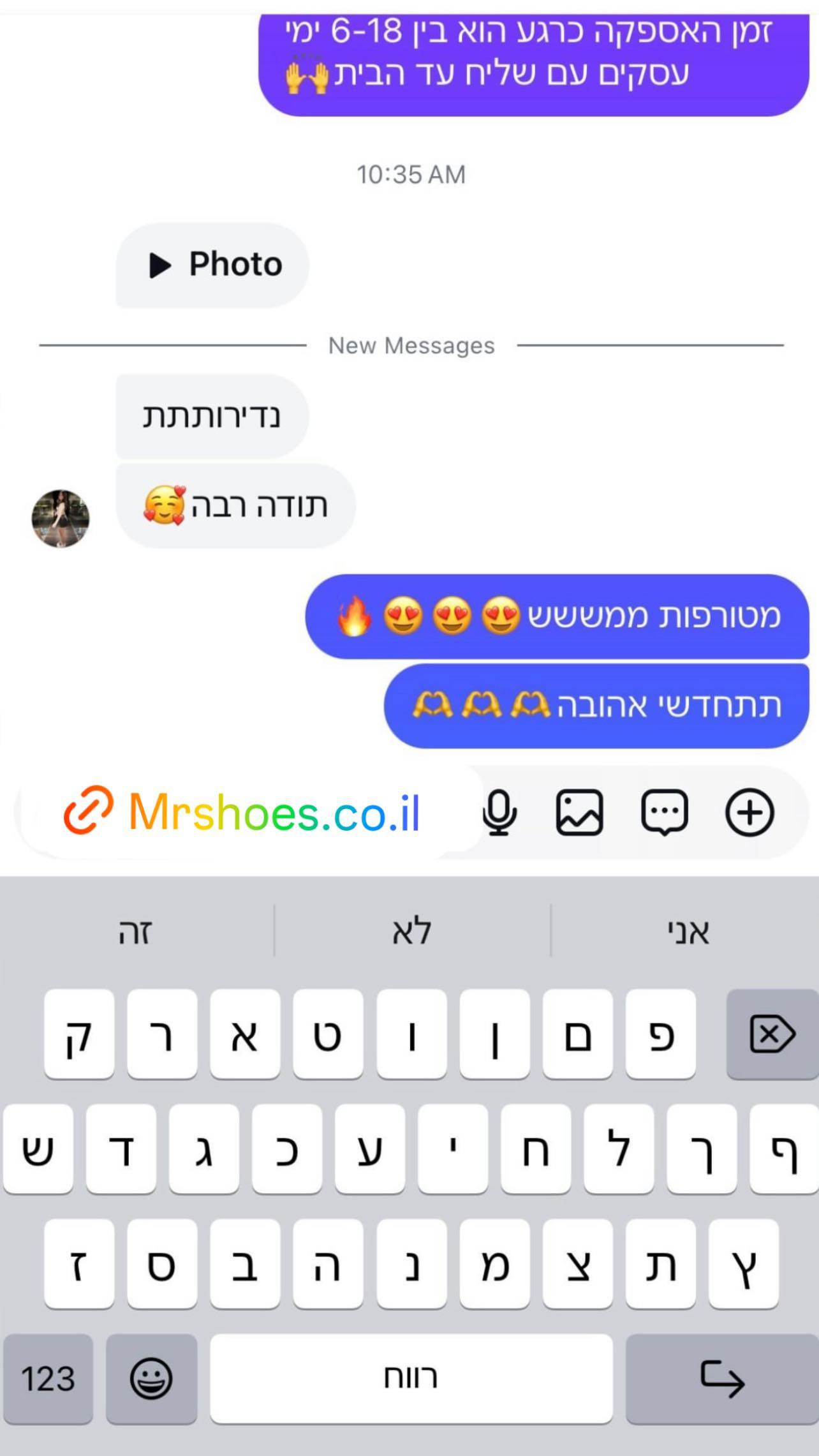Attach an image from the gallery
The height and width of the screenshot is (1456, 819).
point(579,812)
